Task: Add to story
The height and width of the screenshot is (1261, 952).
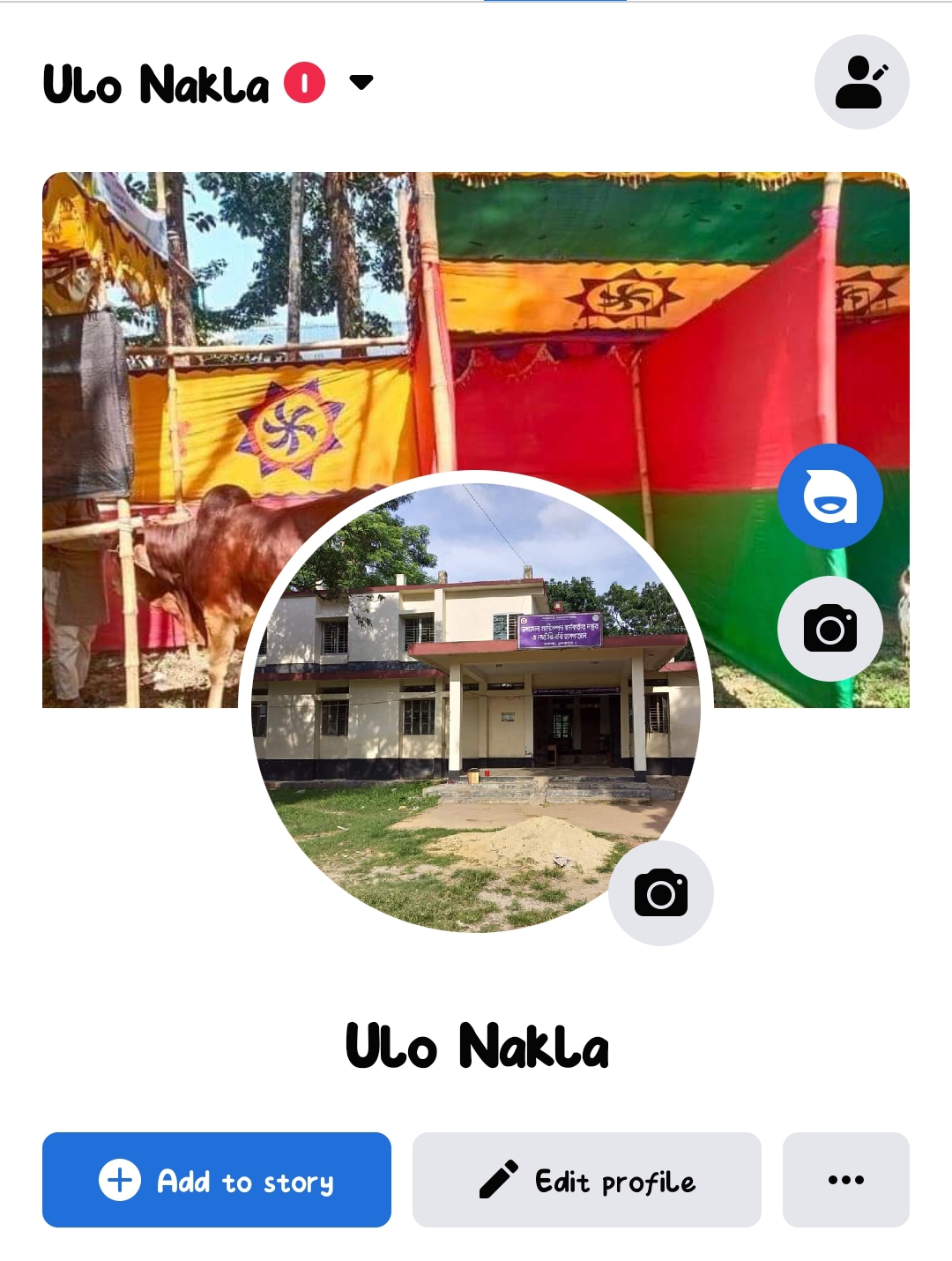Action: [x=217, y=1180]
